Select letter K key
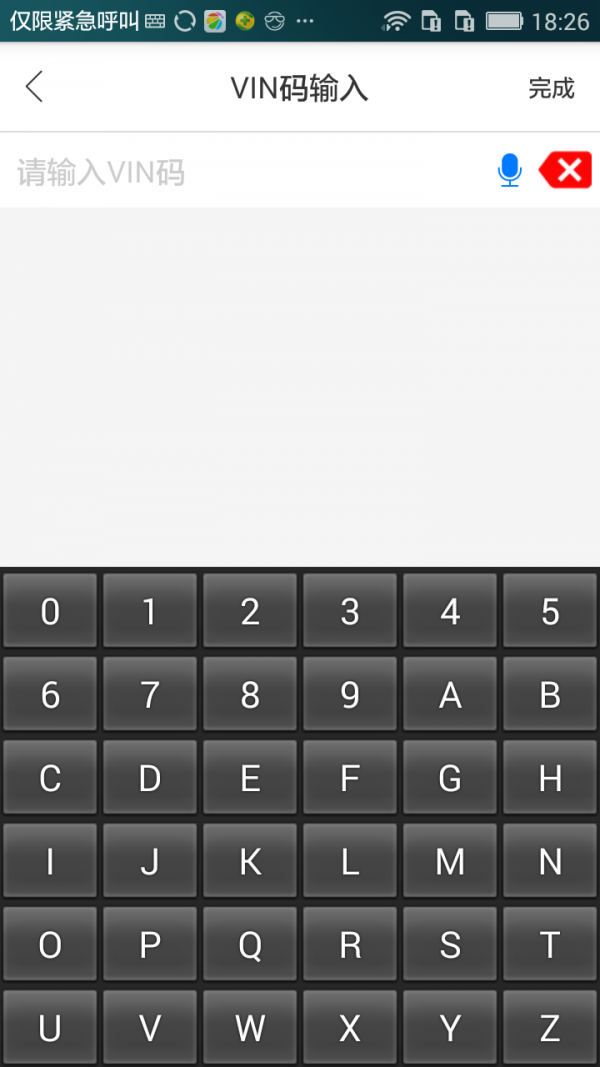The width and height of the screenshot is (600, 1067). coord(250,861)
